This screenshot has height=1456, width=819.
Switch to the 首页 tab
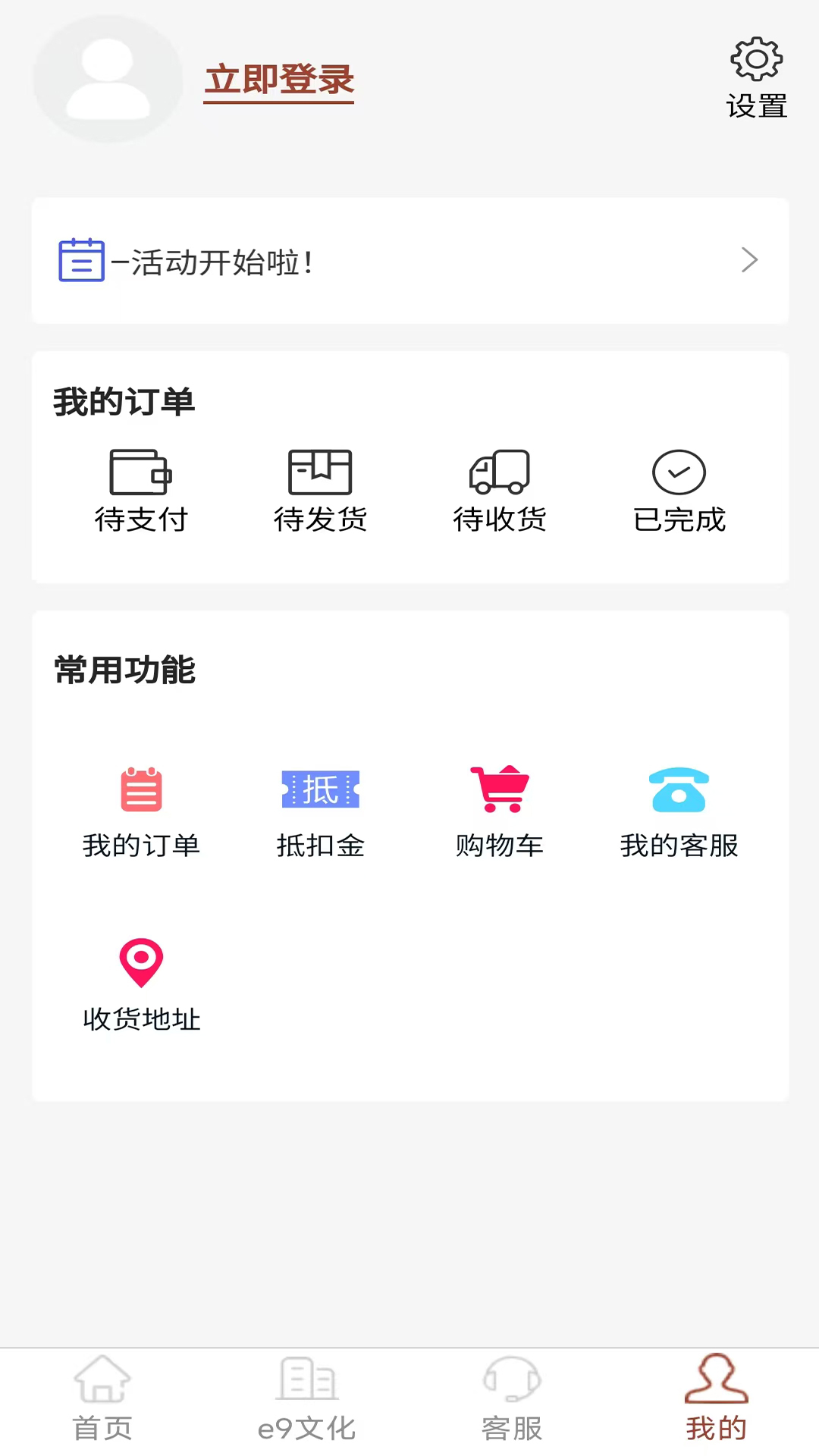tap(102, 1399)
